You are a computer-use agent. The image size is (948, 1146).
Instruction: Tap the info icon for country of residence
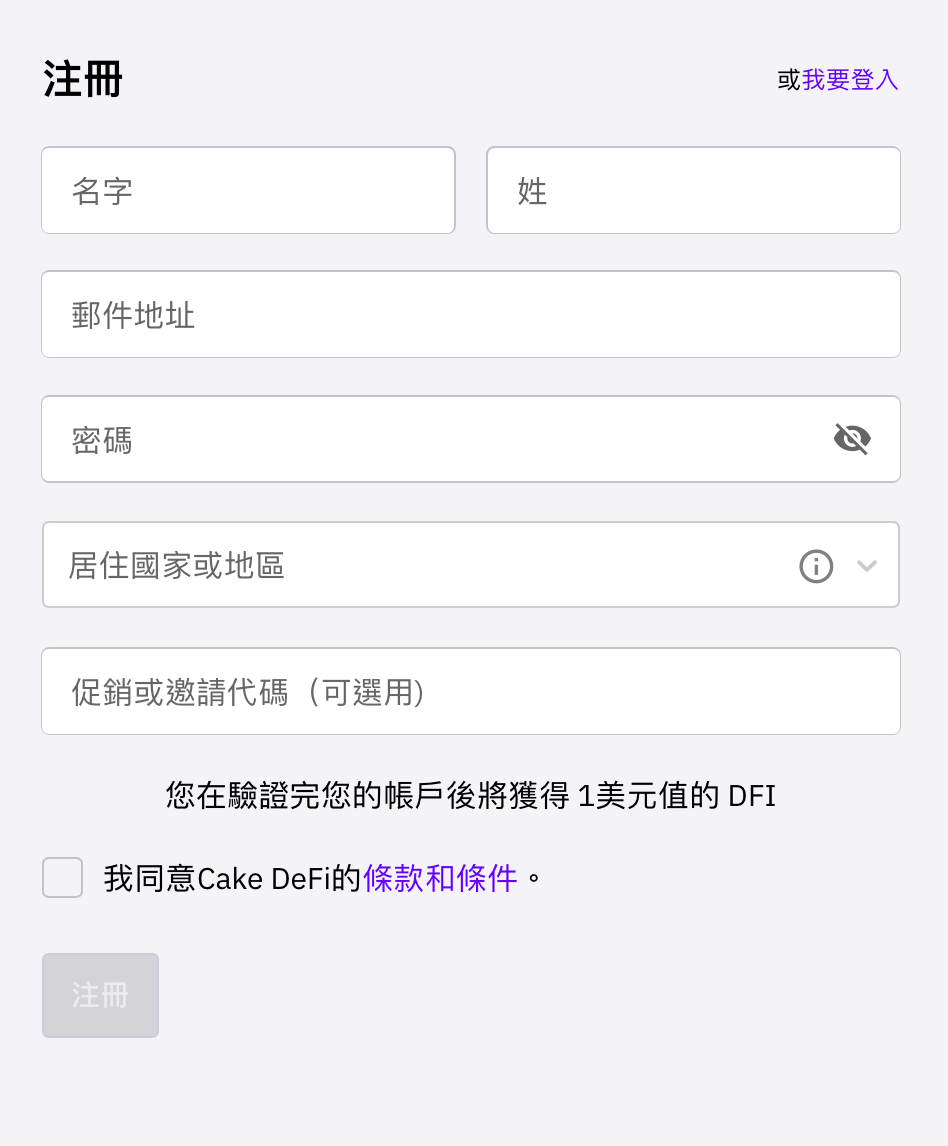[x=816, y=567]
